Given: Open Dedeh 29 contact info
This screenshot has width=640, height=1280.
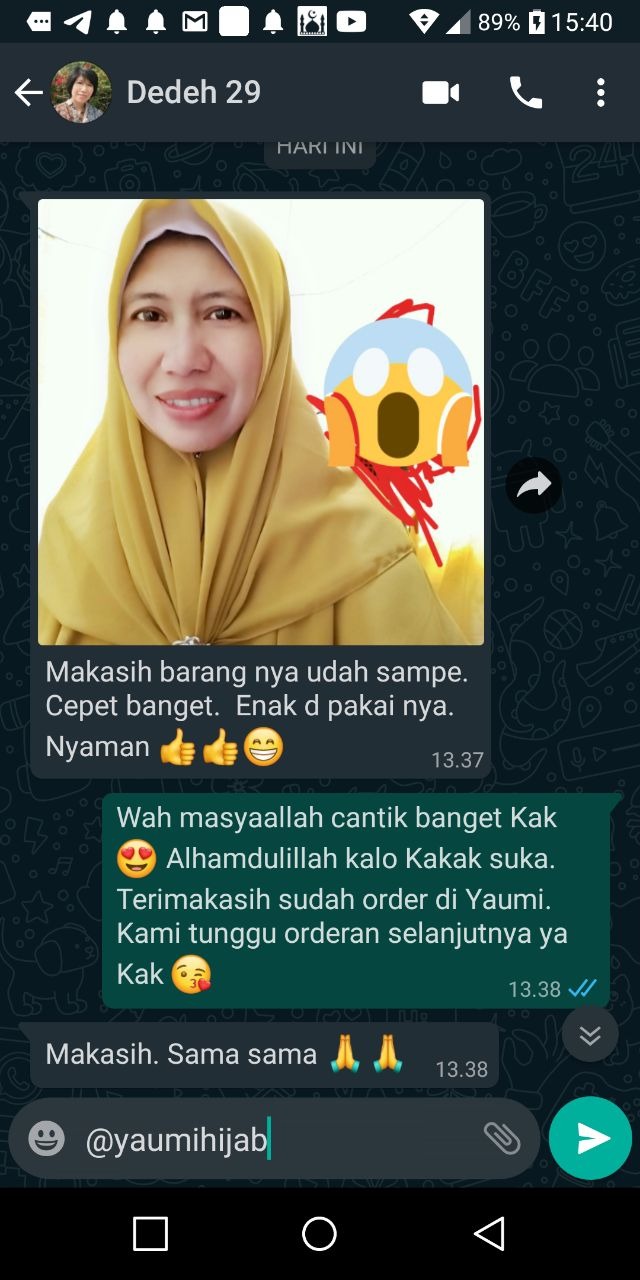Looking at the screenshot, I should pos(193,93).
